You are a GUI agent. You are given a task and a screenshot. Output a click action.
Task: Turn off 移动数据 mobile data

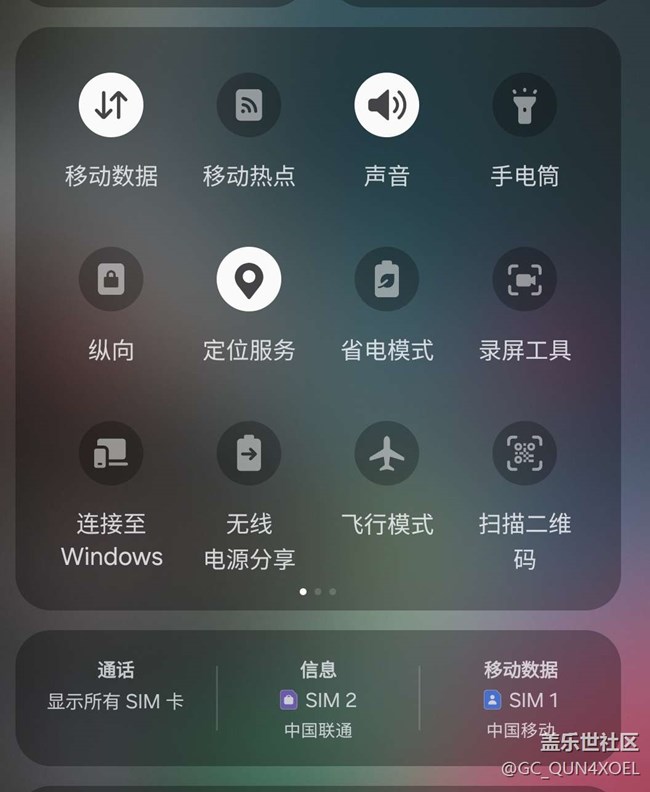[x=111, y=105]
